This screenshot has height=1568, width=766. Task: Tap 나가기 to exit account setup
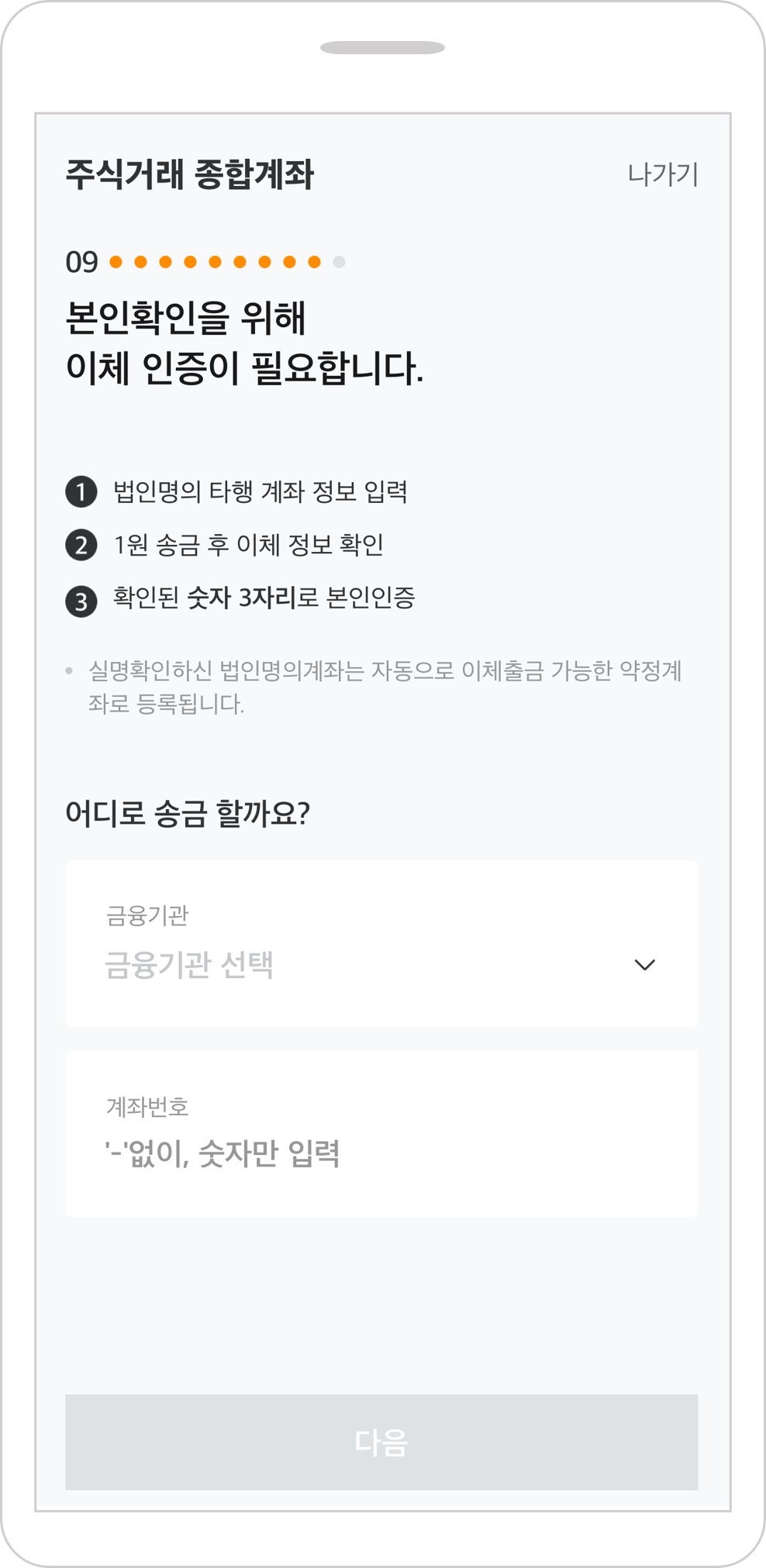click(x=662, y=174)
